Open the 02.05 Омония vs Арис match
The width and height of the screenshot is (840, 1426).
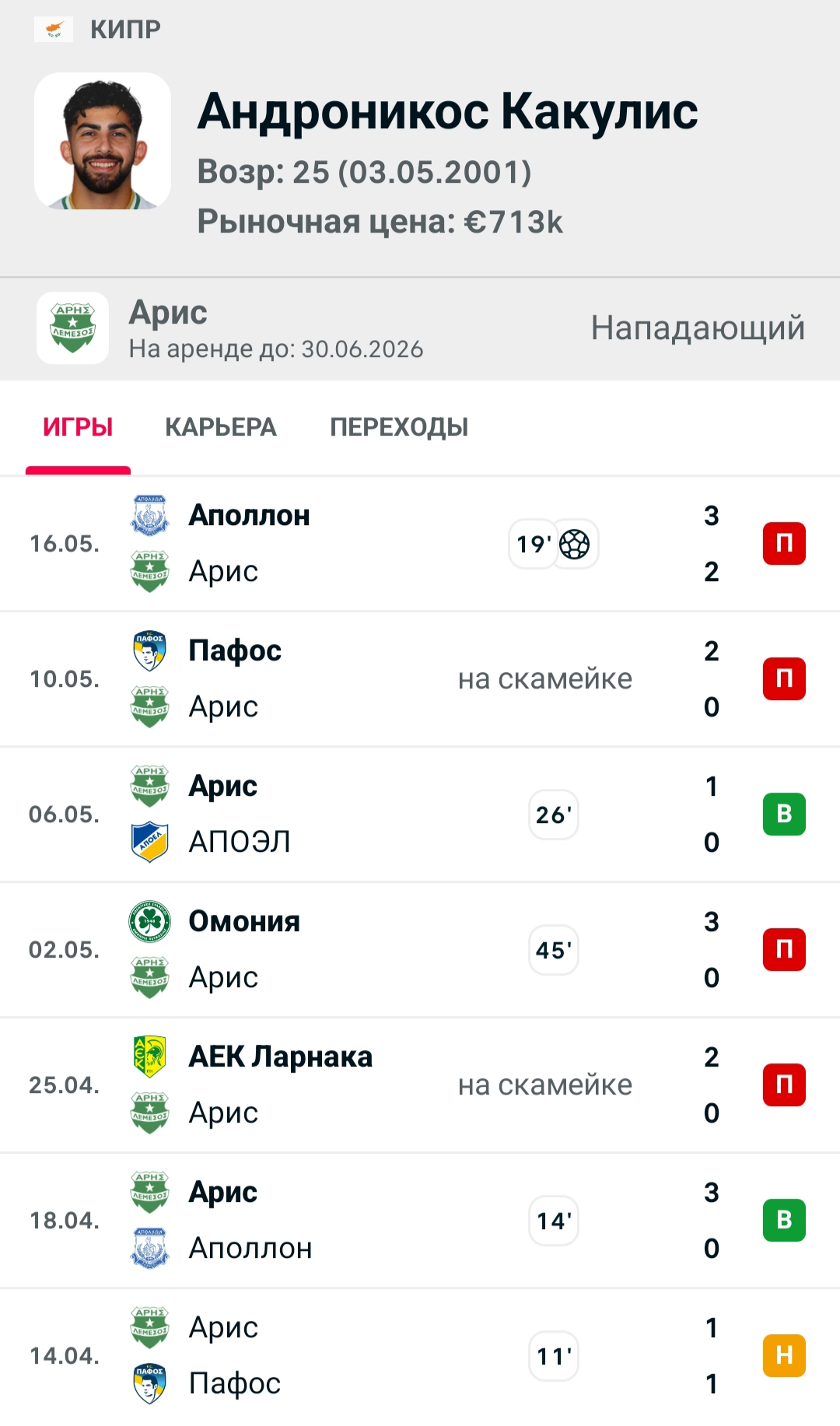(420, 950)
